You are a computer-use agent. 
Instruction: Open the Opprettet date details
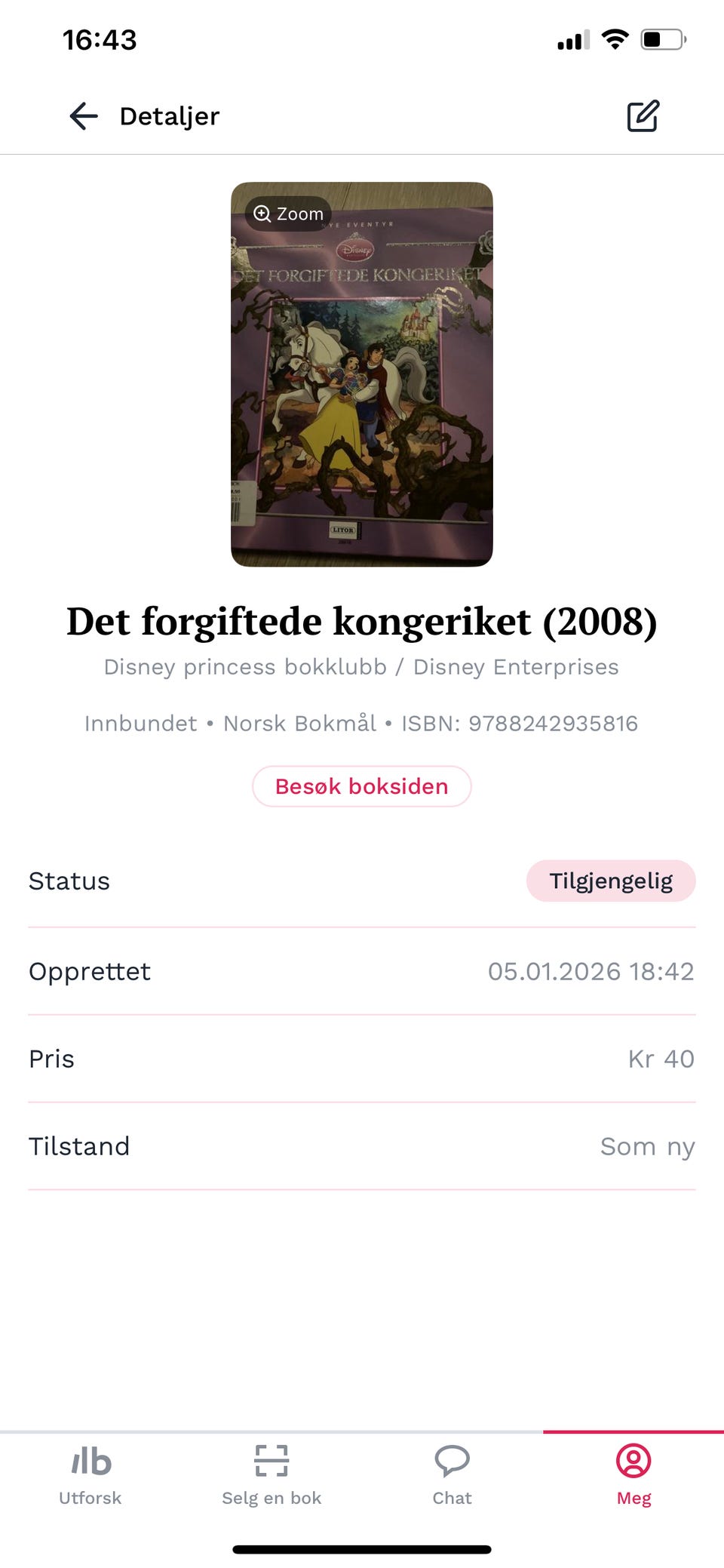click(x=362, y=972)
